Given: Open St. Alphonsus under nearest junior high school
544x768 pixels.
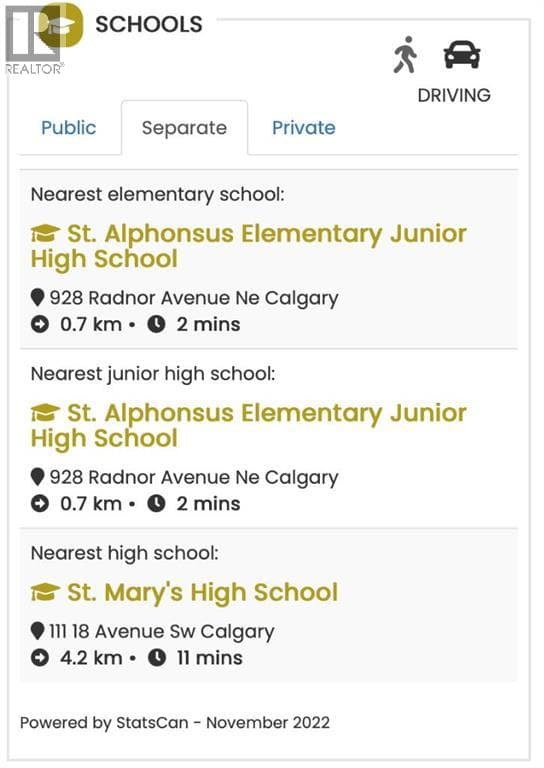Looking at the screenshot, I should [x=248, y=426].
